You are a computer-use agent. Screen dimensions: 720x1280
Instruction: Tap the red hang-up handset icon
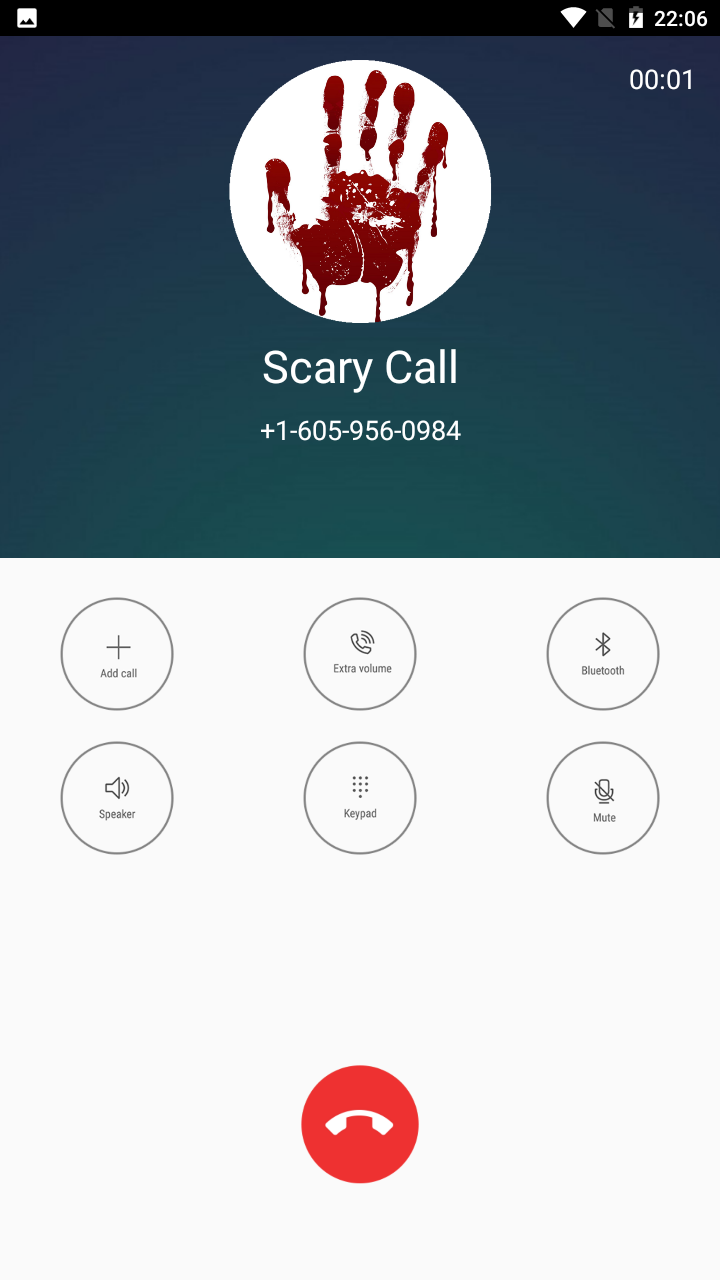pyautogui.click(x=360, y=1123)
